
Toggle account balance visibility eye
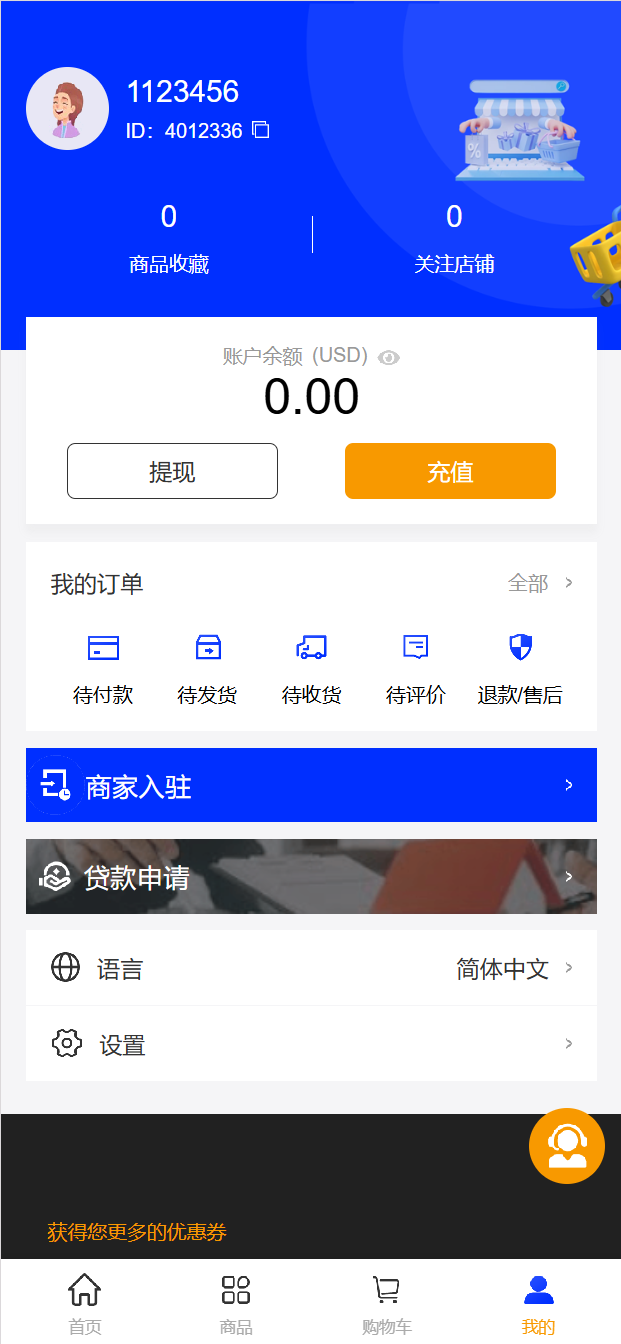coord(389,357)
